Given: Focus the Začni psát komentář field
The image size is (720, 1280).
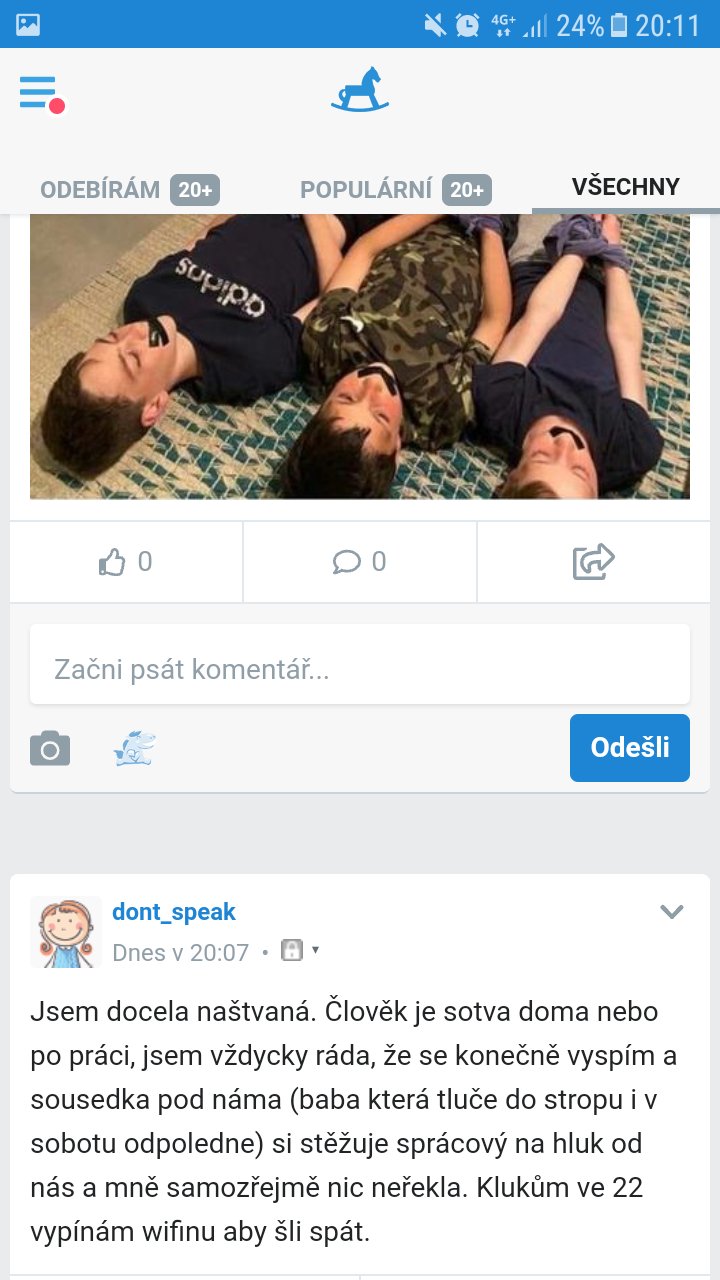Looking at the screenshot, I should click(360, 669).
